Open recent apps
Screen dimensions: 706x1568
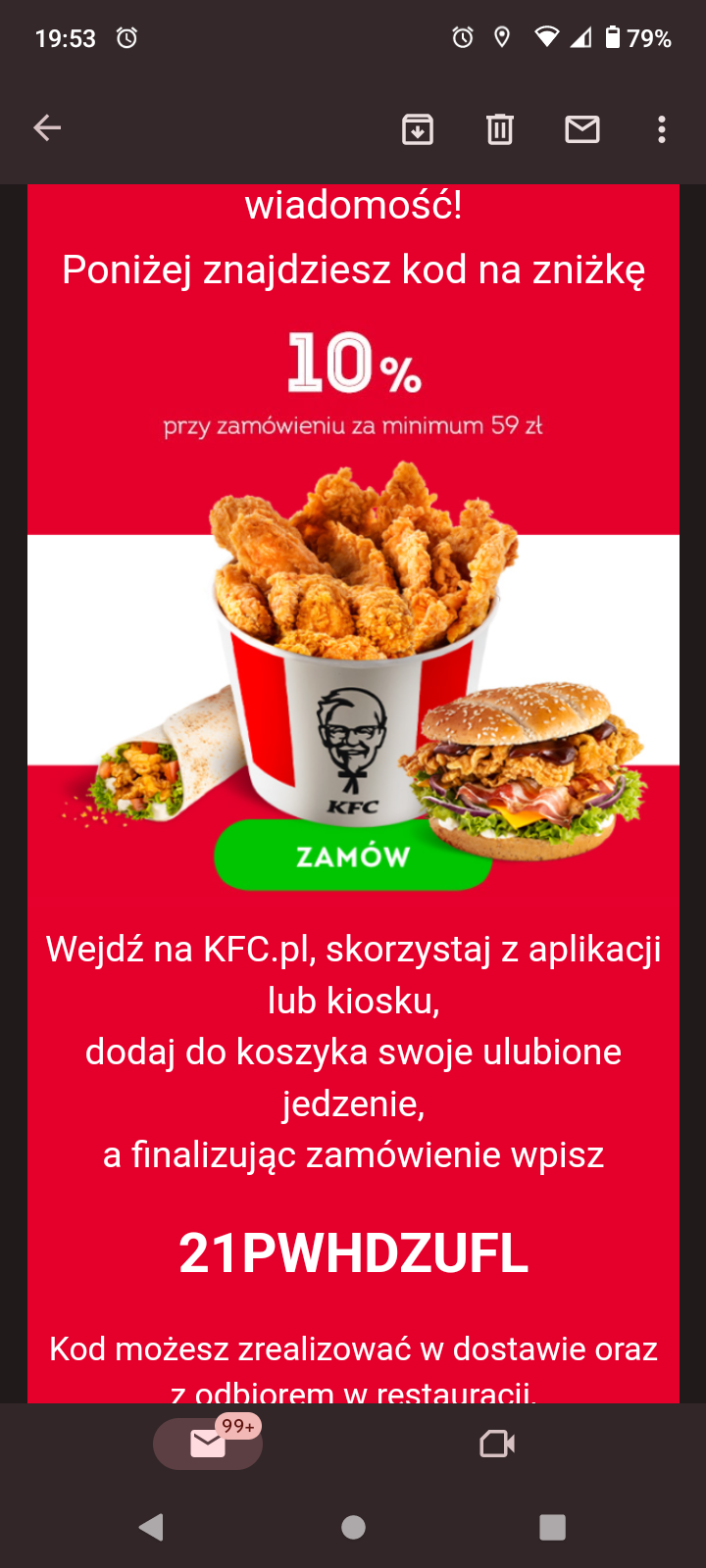552,1527
